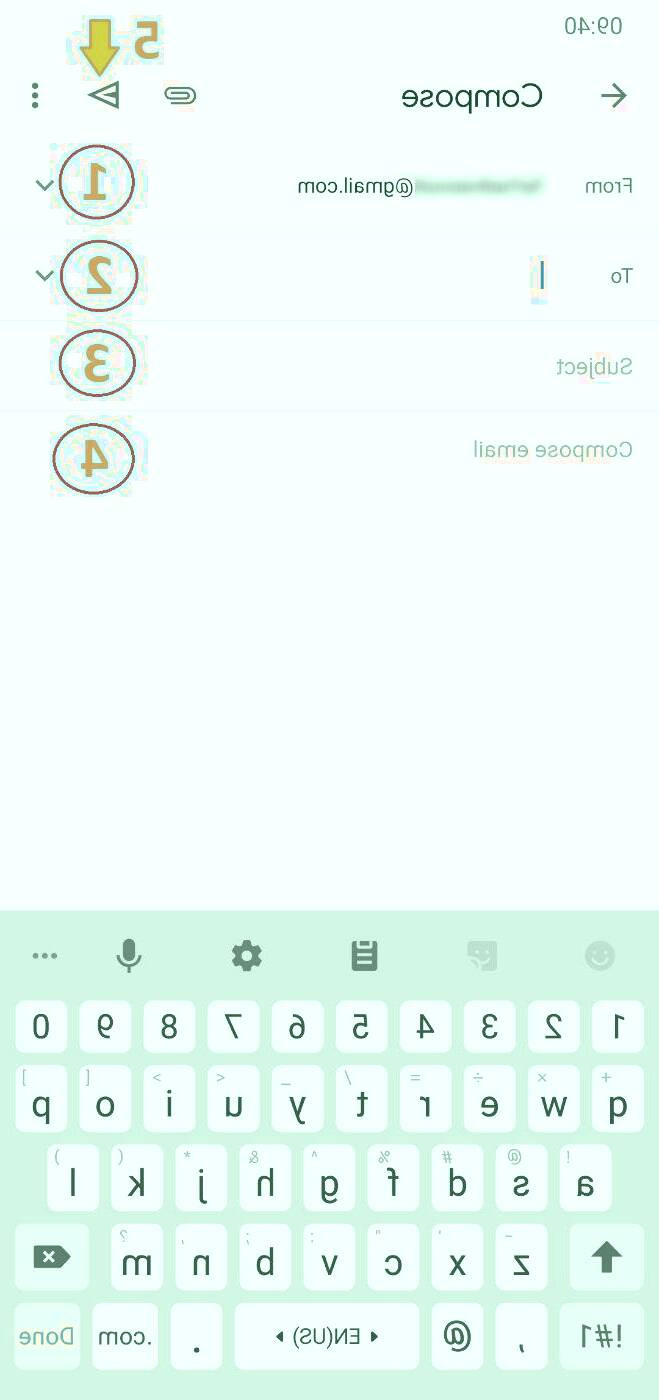Attach a file using the paperclip
Image resolution: width=659 pixels, height=1400 pixels.
[180, 96]
